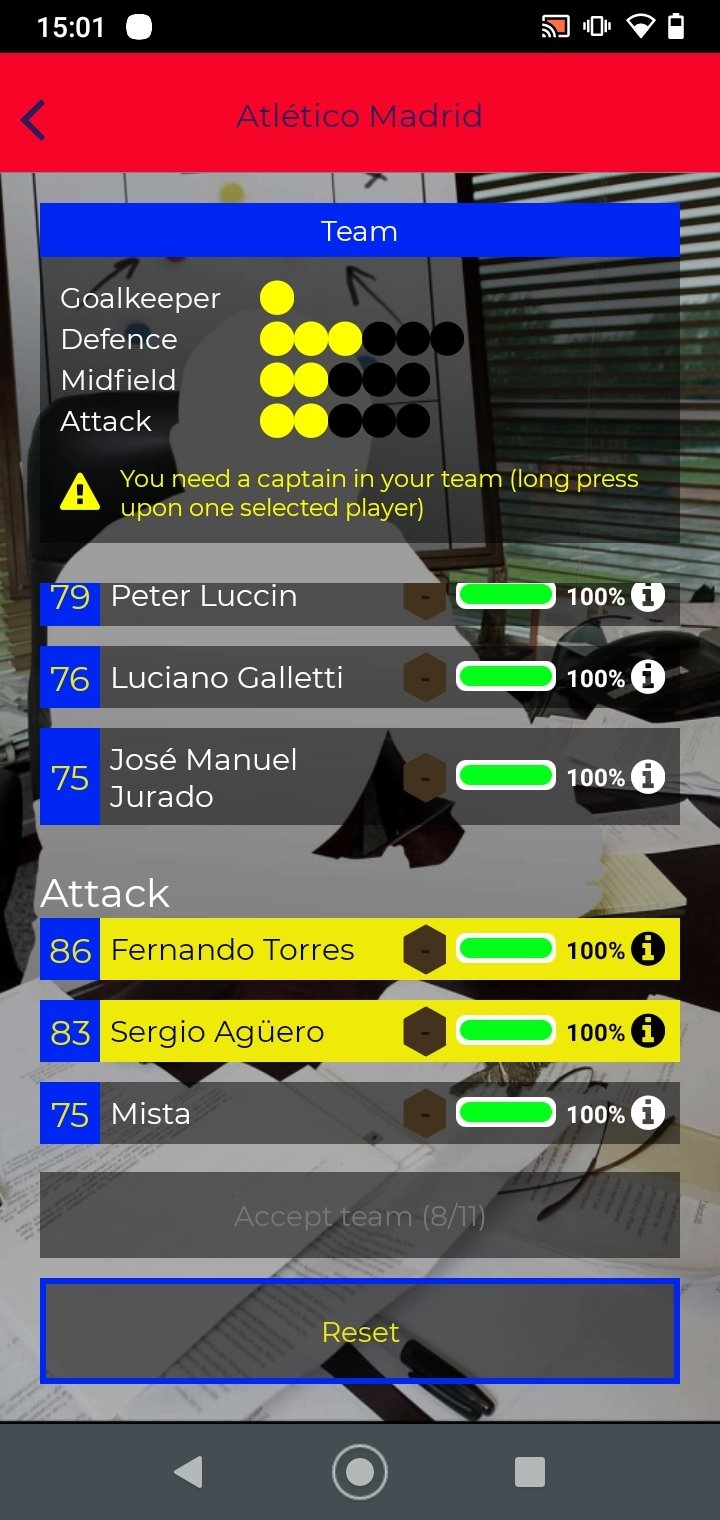Viewport: 720px width, 1520px height.
Task: Tap the system home button
Action: point(360,1472)
